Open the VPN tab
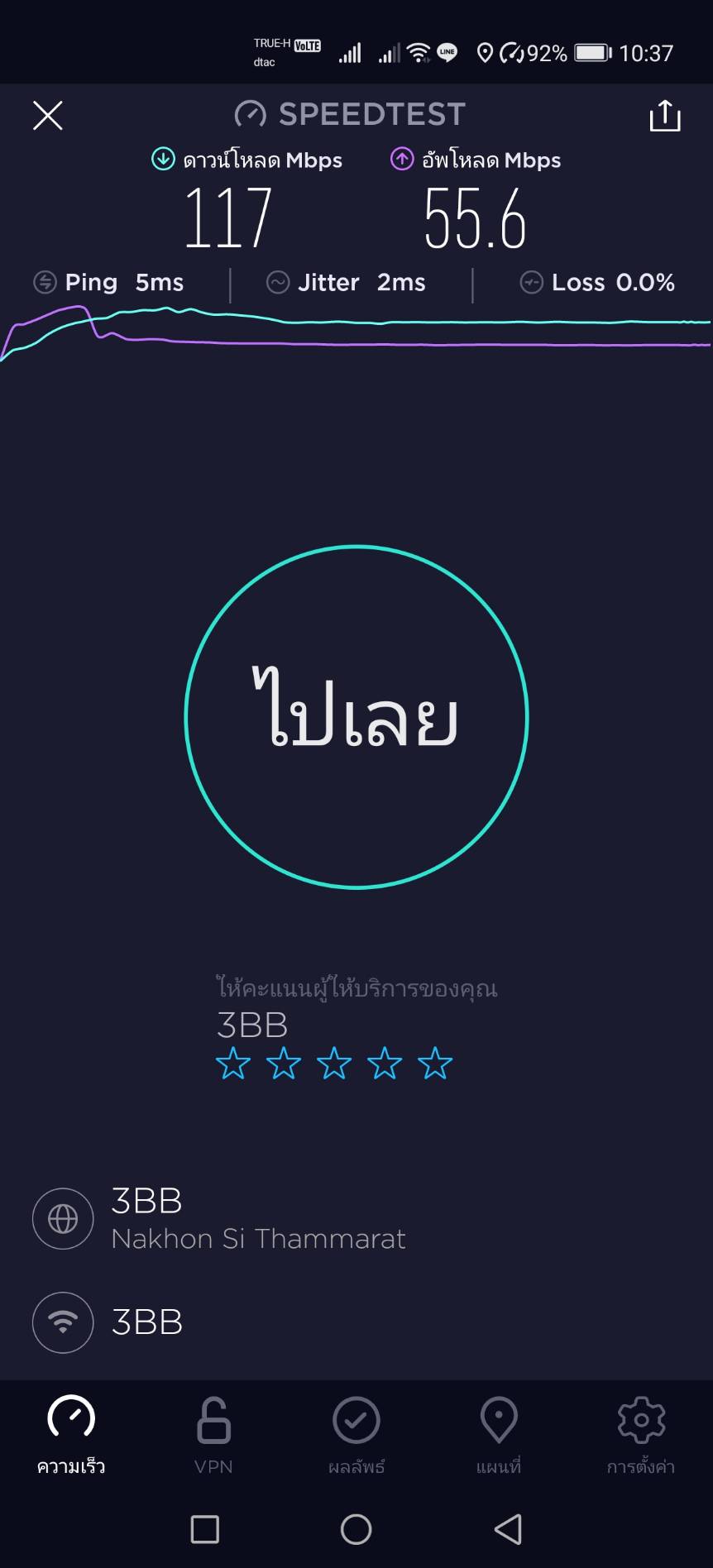 (213, 1435)
